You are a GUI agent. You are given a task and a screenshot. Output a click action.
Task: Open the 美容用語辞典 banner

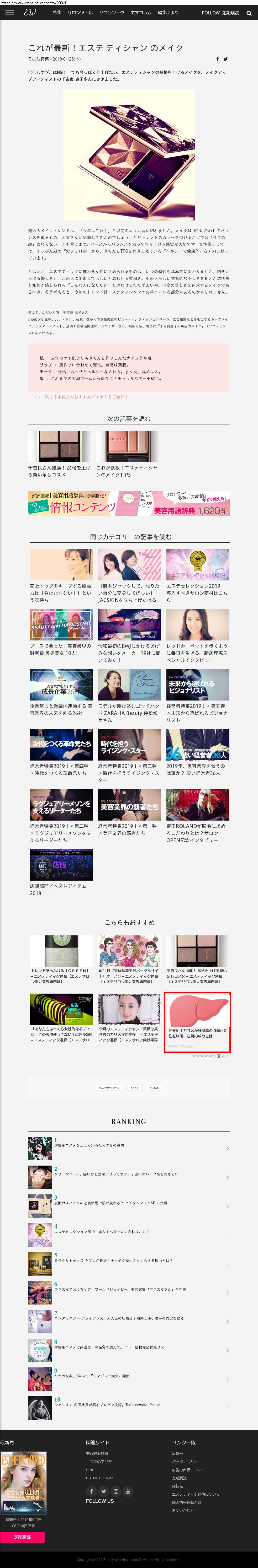click(x=129, y=503)
